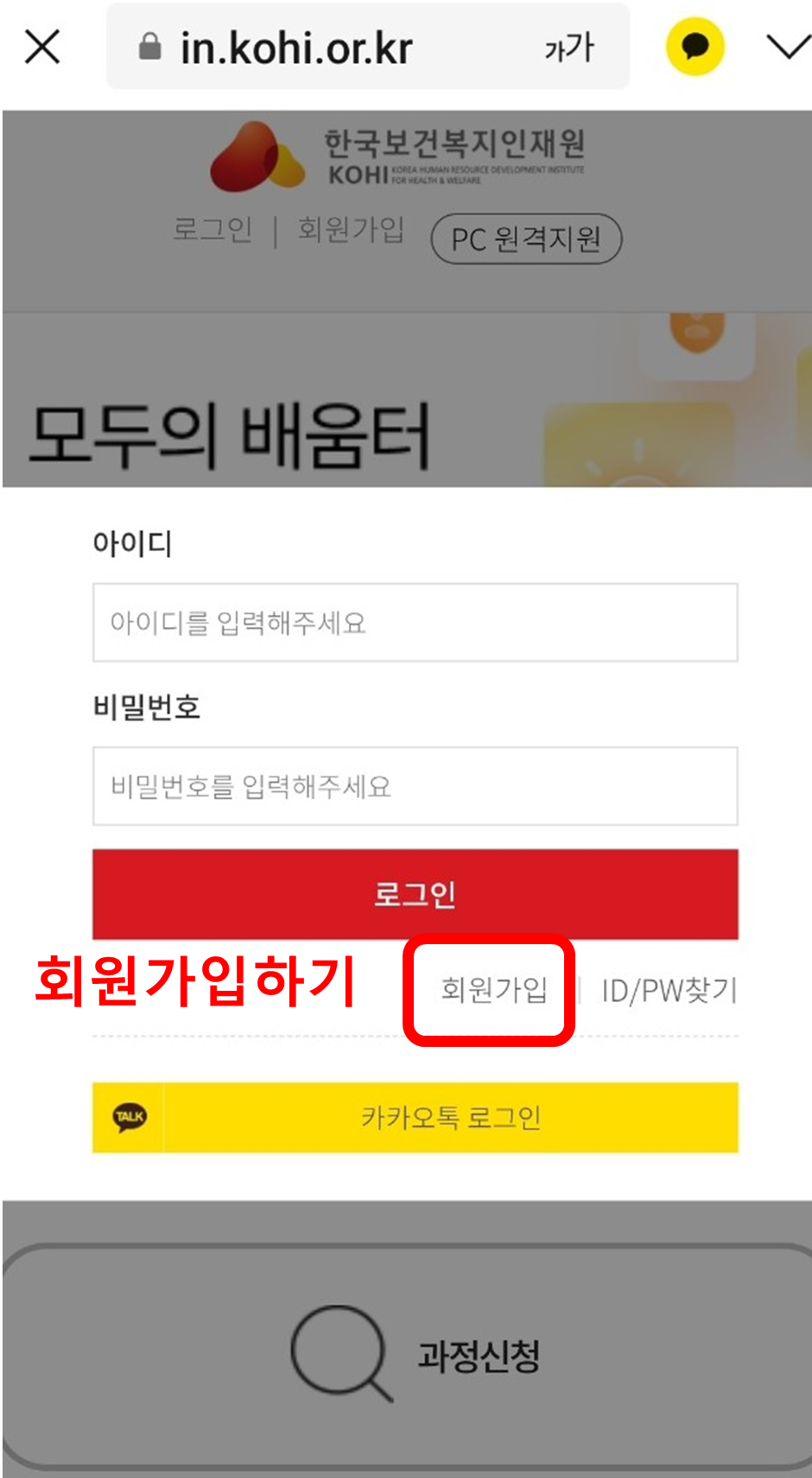Expand the browser dropdown chevron
812x1478 pixels.
tap(788, 47)
